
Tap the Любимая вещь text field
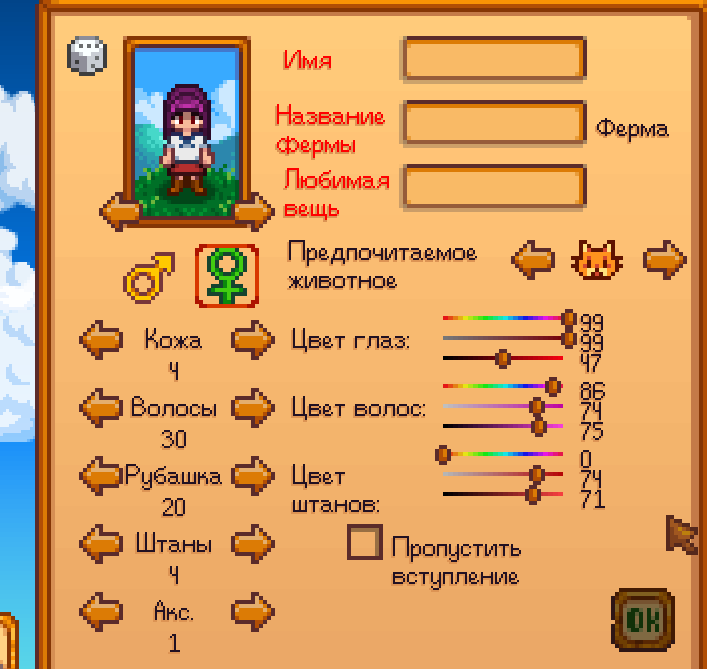(x=494, y=187)
